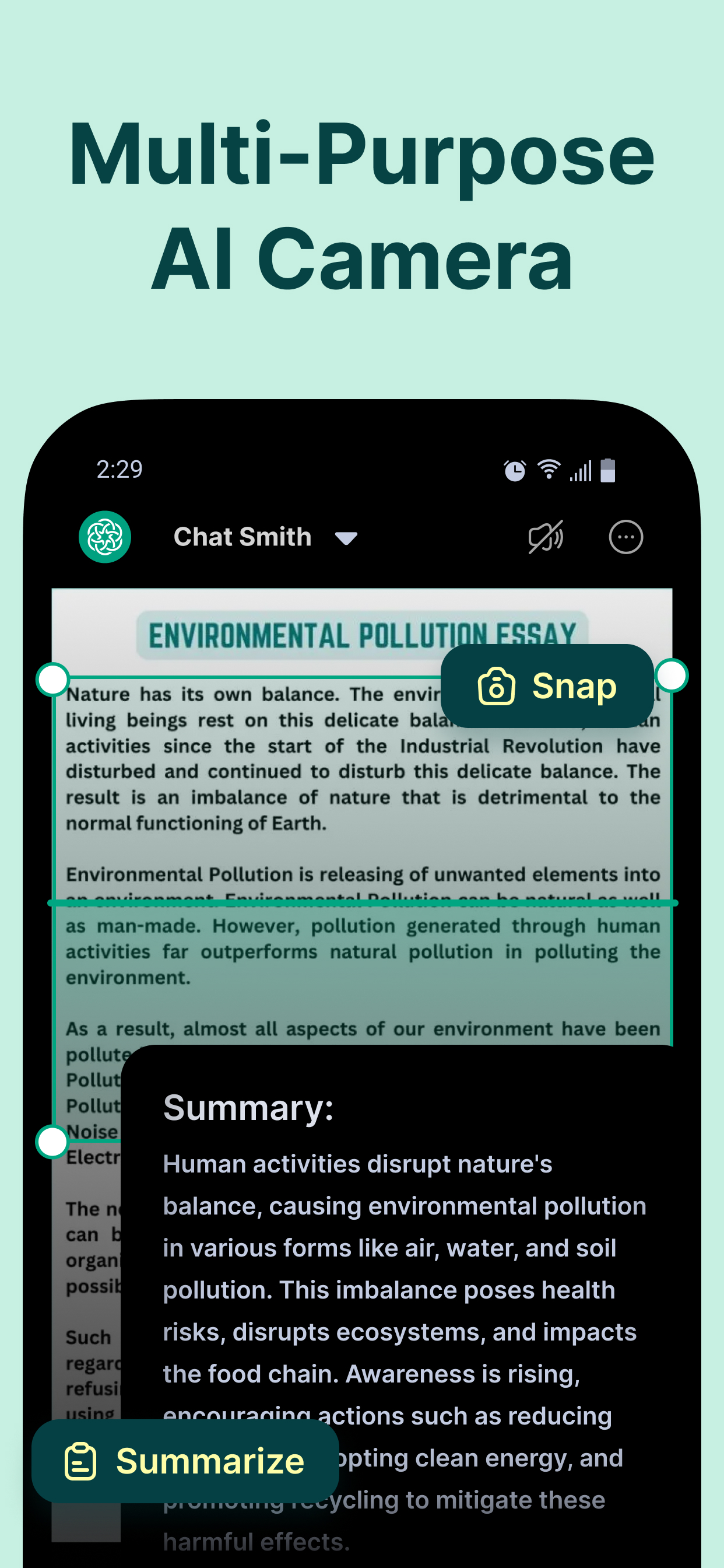724x1568 pixels.
Task: Tap the Summarize button
Action: point(184,1460)
